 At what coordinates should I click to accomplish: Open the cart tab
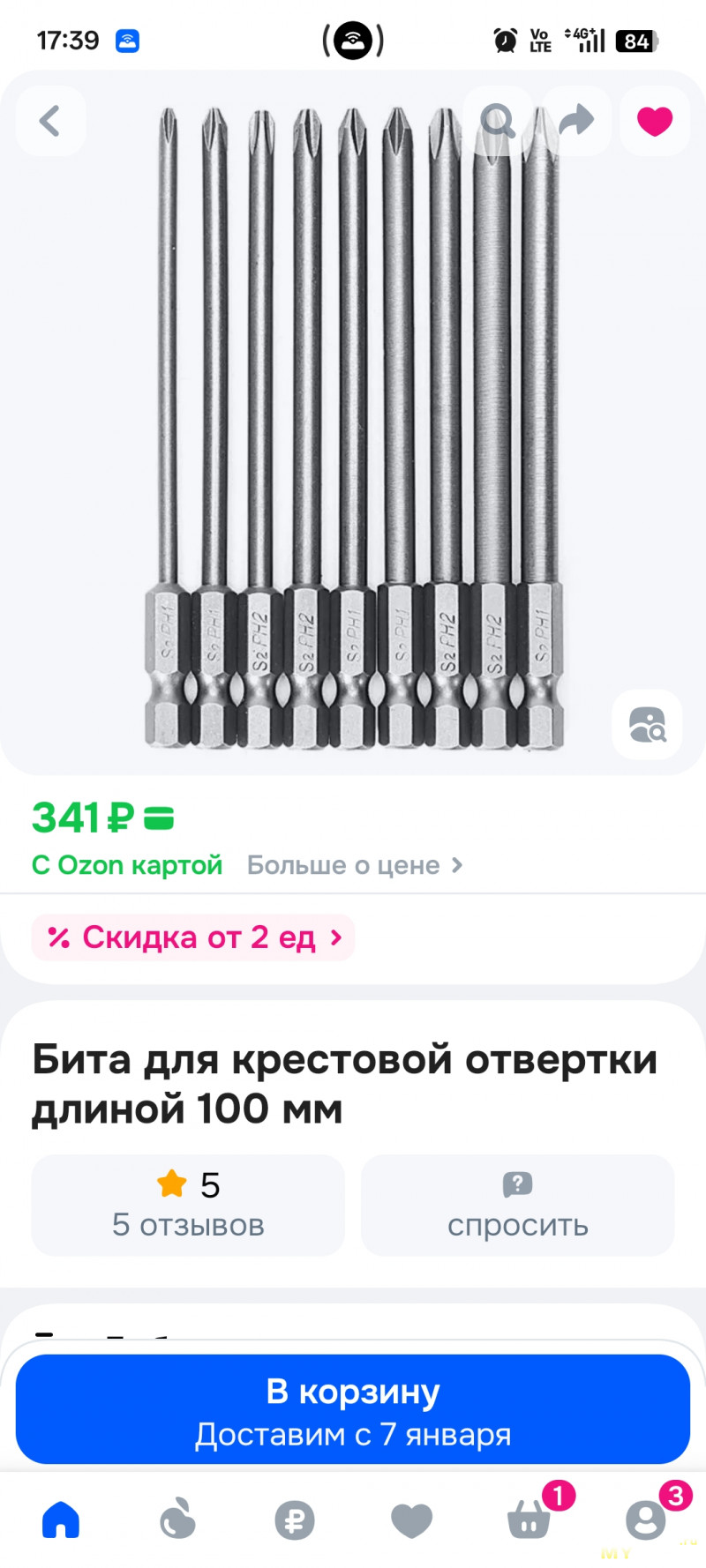[529, 1519]
